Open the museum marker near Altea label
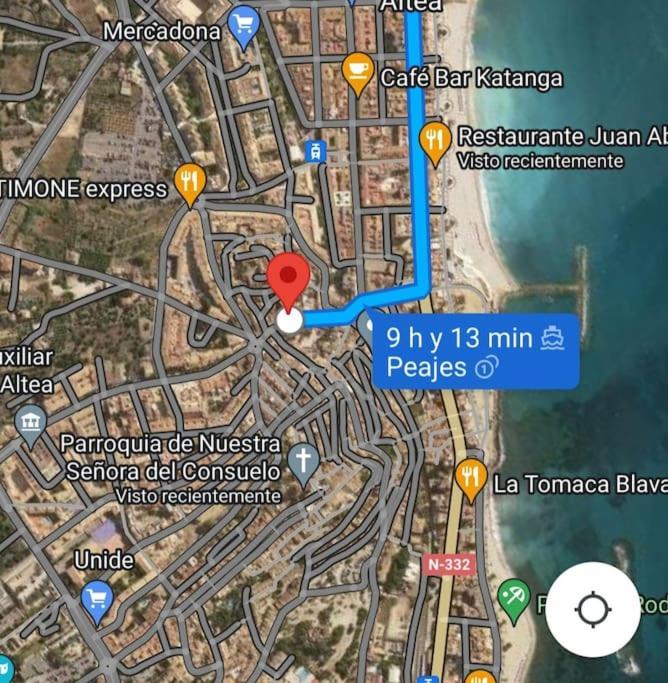This screenshot has height=683, width=668. tap(31, 419)
